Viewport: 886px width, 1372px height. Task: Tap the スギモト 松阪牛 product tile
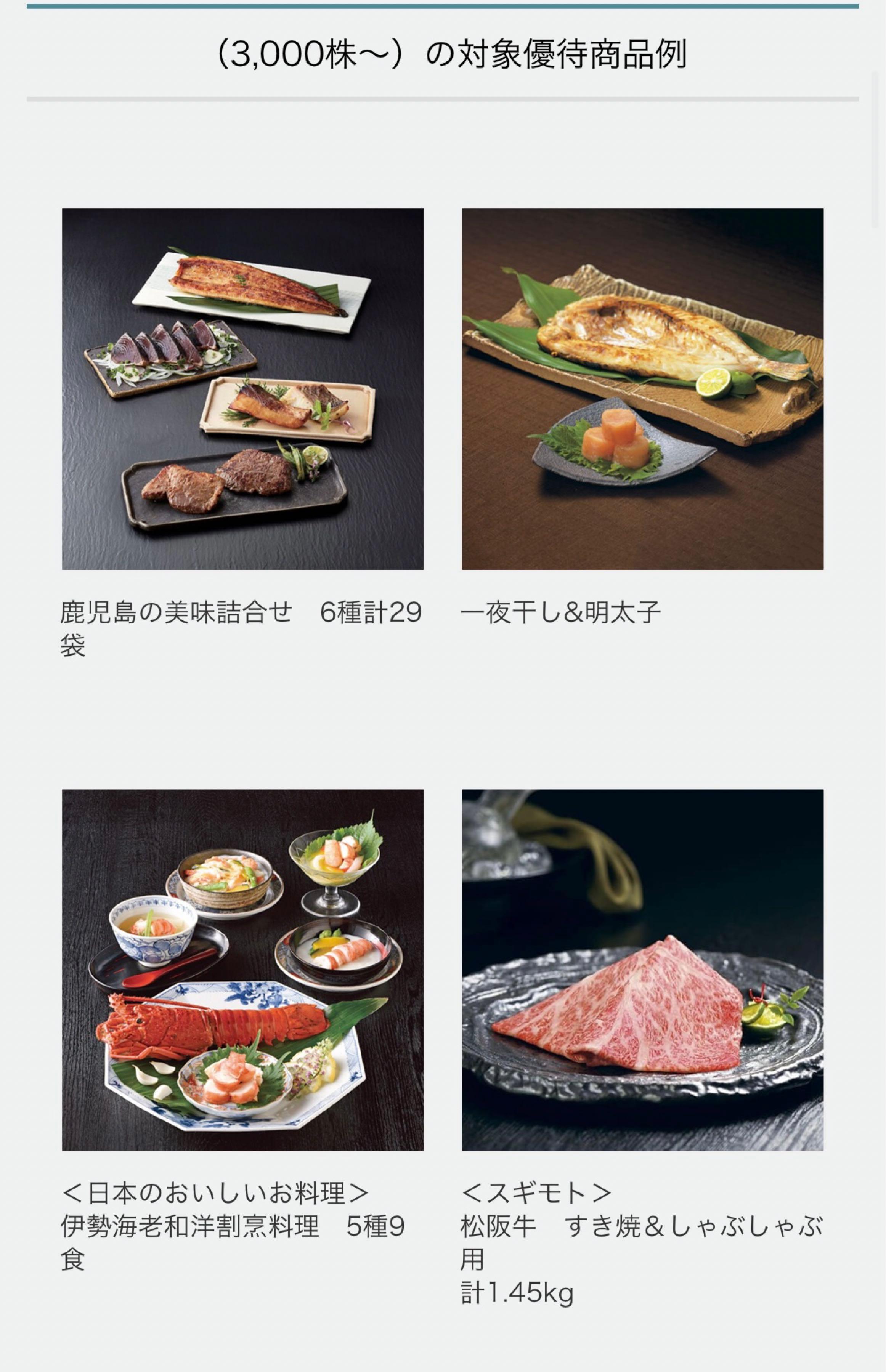click(642, 970)
